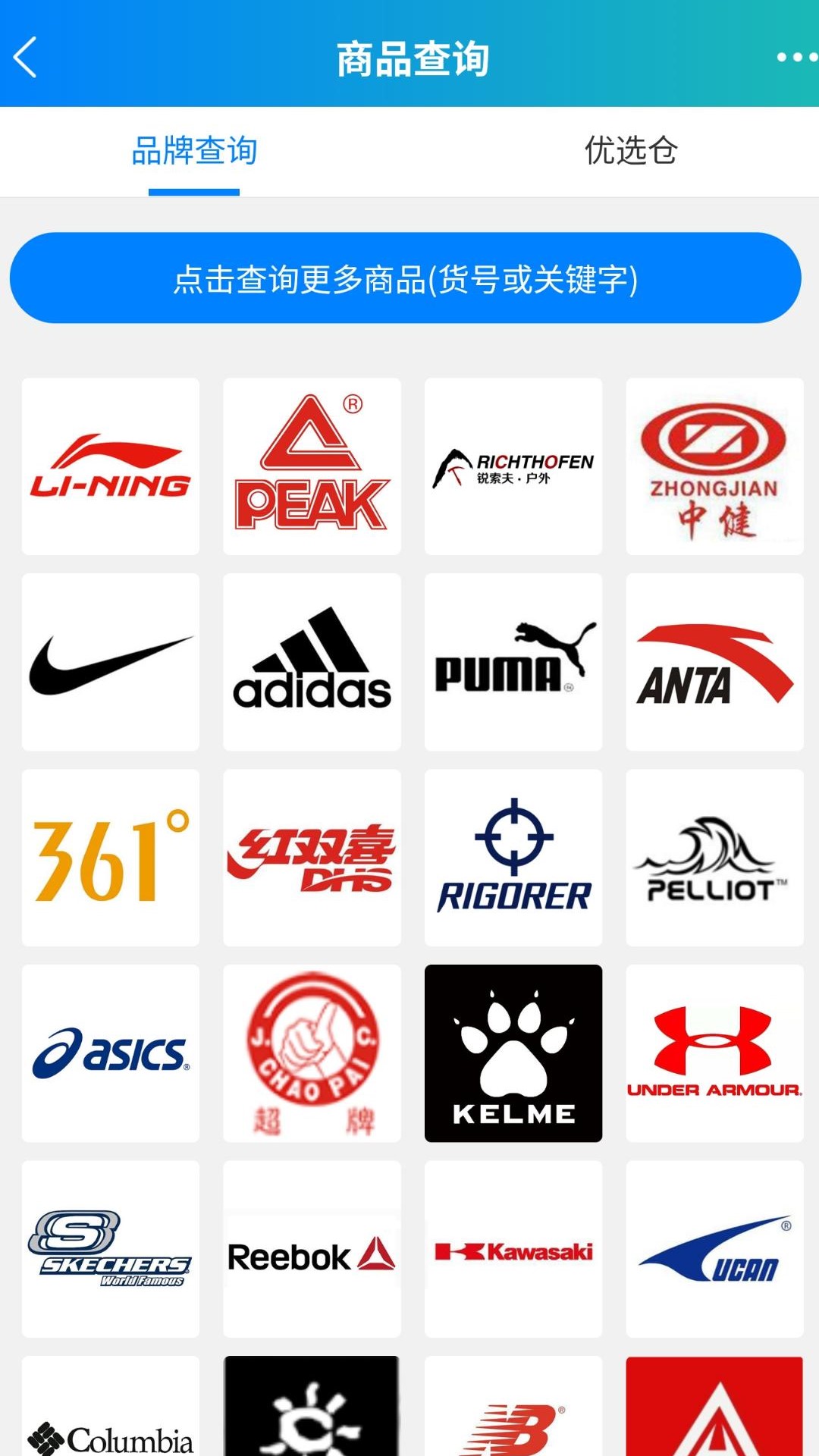
Task: Open the PEAK brand tile
Action: (x=312, y=466)
